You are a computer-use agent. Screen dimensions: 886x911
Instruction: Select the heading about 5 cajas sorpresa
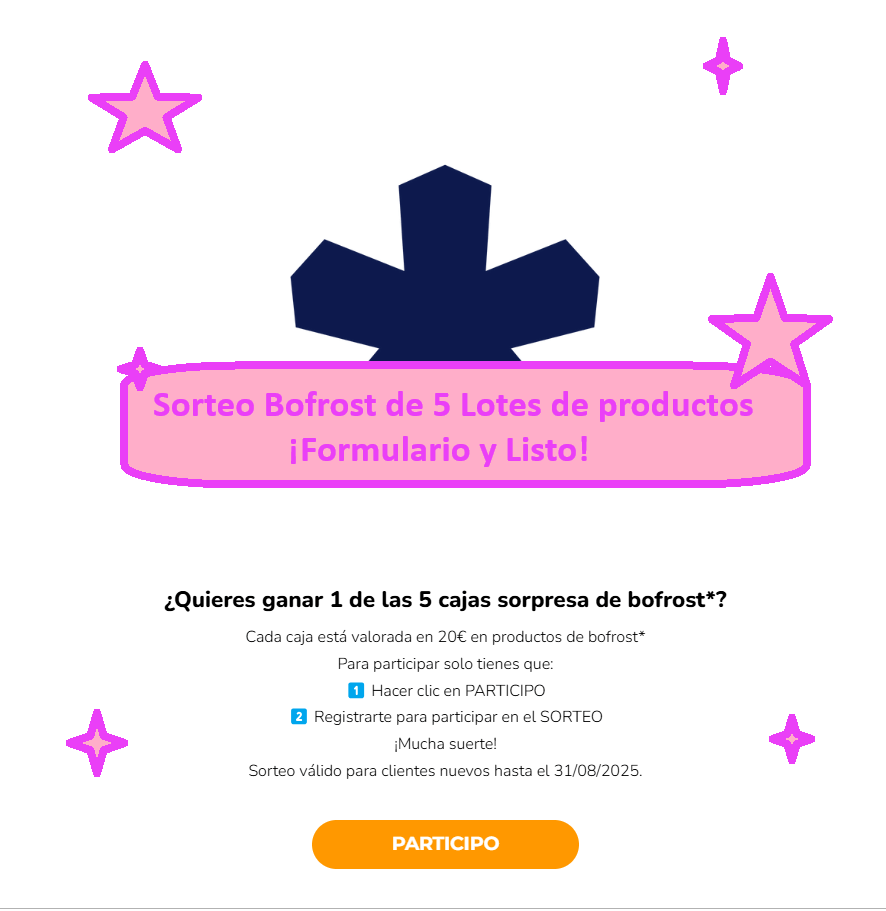[443, 600]
